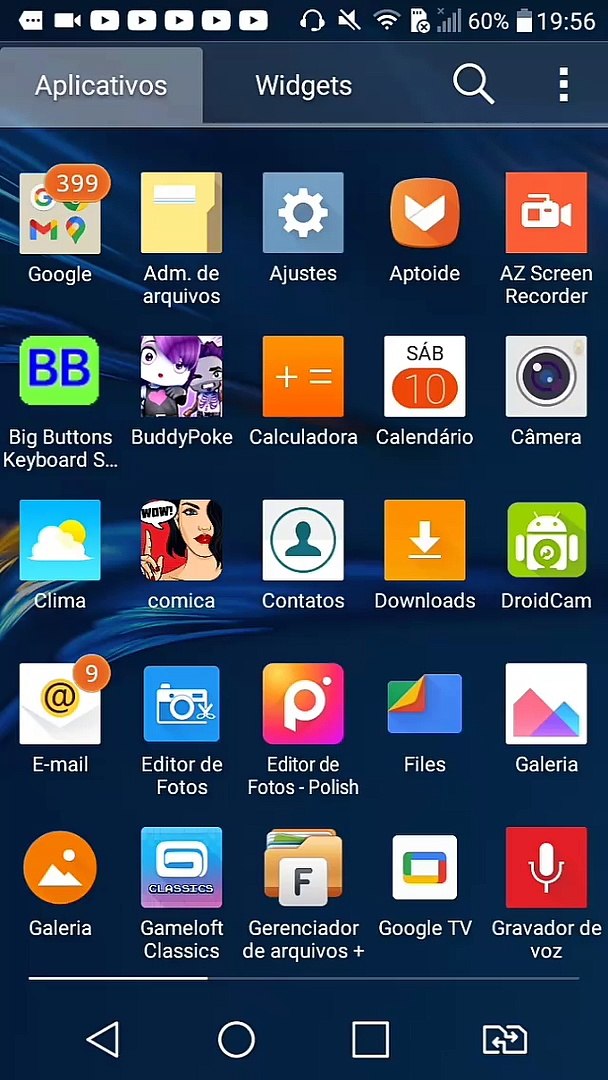Open the Google apps folder
The height and width of the screenshot is (1080, 608).
[x=60, y=213]
